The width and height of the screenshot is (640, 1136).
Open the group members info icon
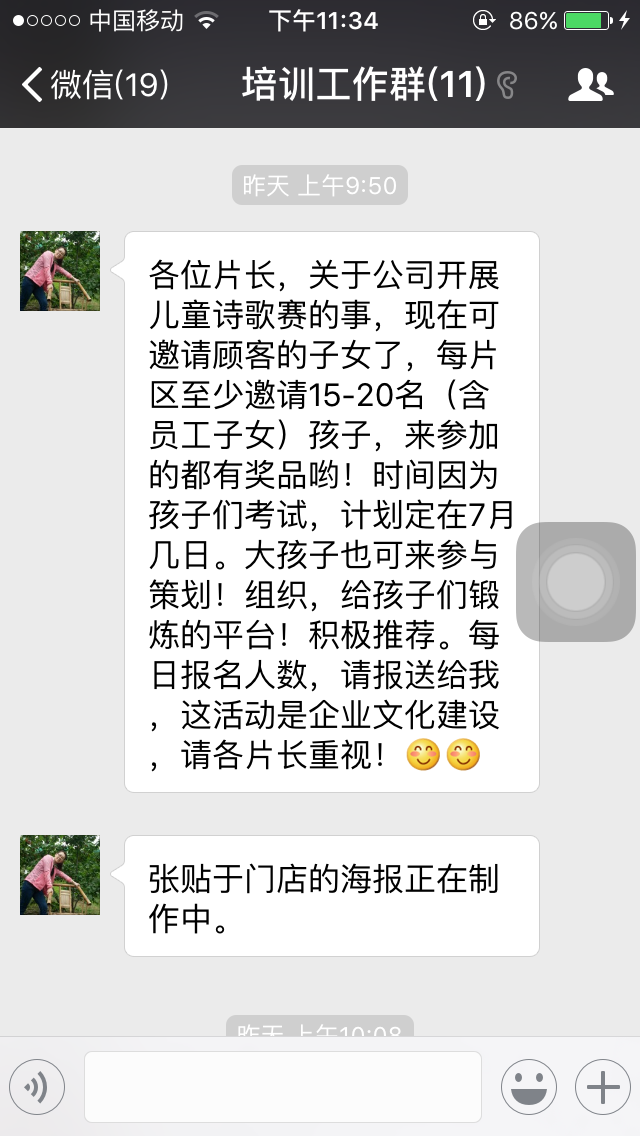pos(591,85)
